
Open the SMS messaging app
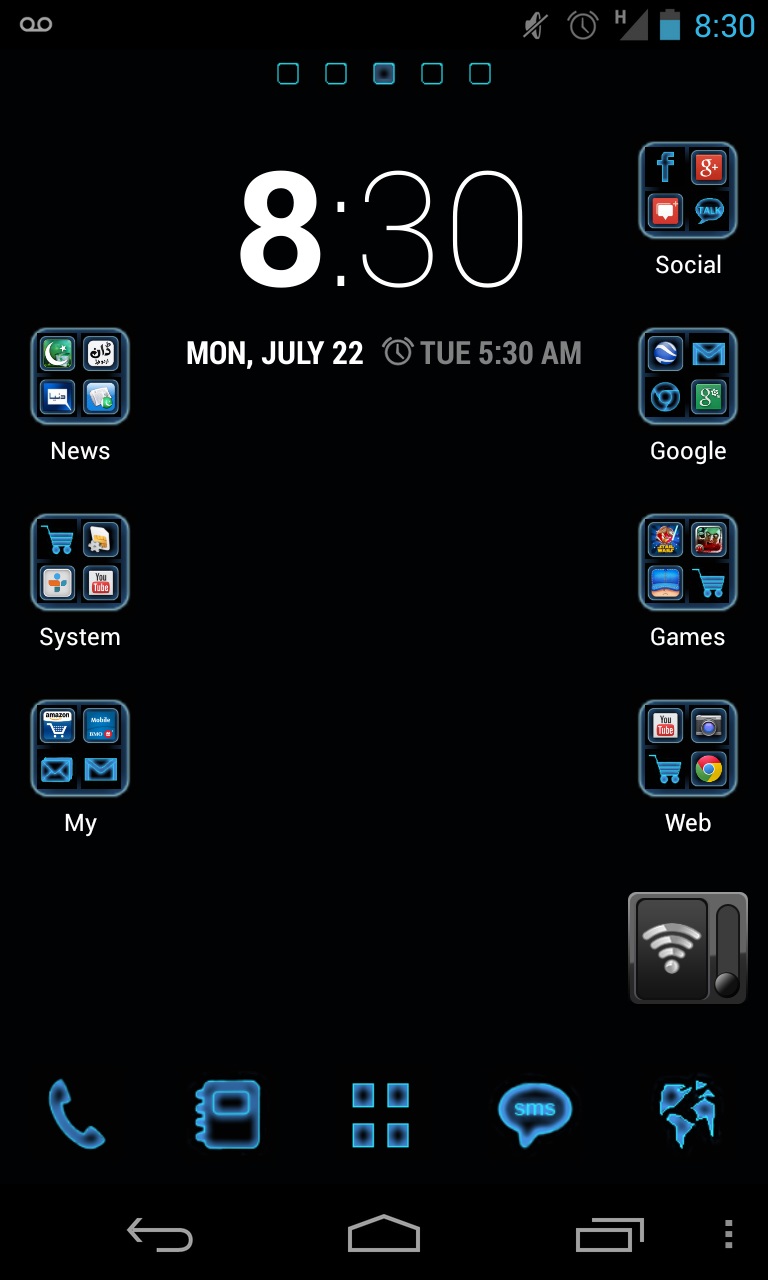tap(535, 1112)
